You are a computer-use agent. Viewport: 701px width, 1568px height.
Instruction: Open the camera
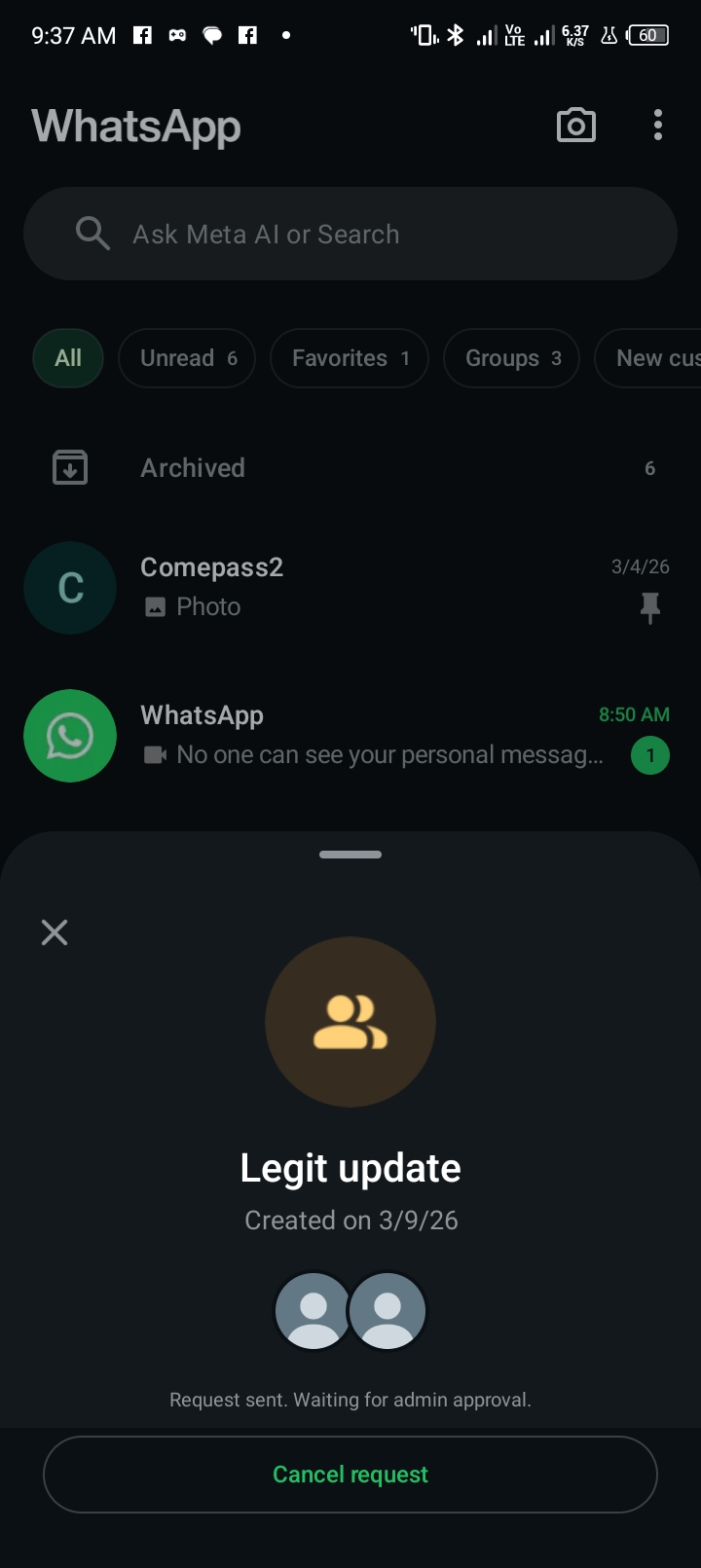[x=575, y=126]
